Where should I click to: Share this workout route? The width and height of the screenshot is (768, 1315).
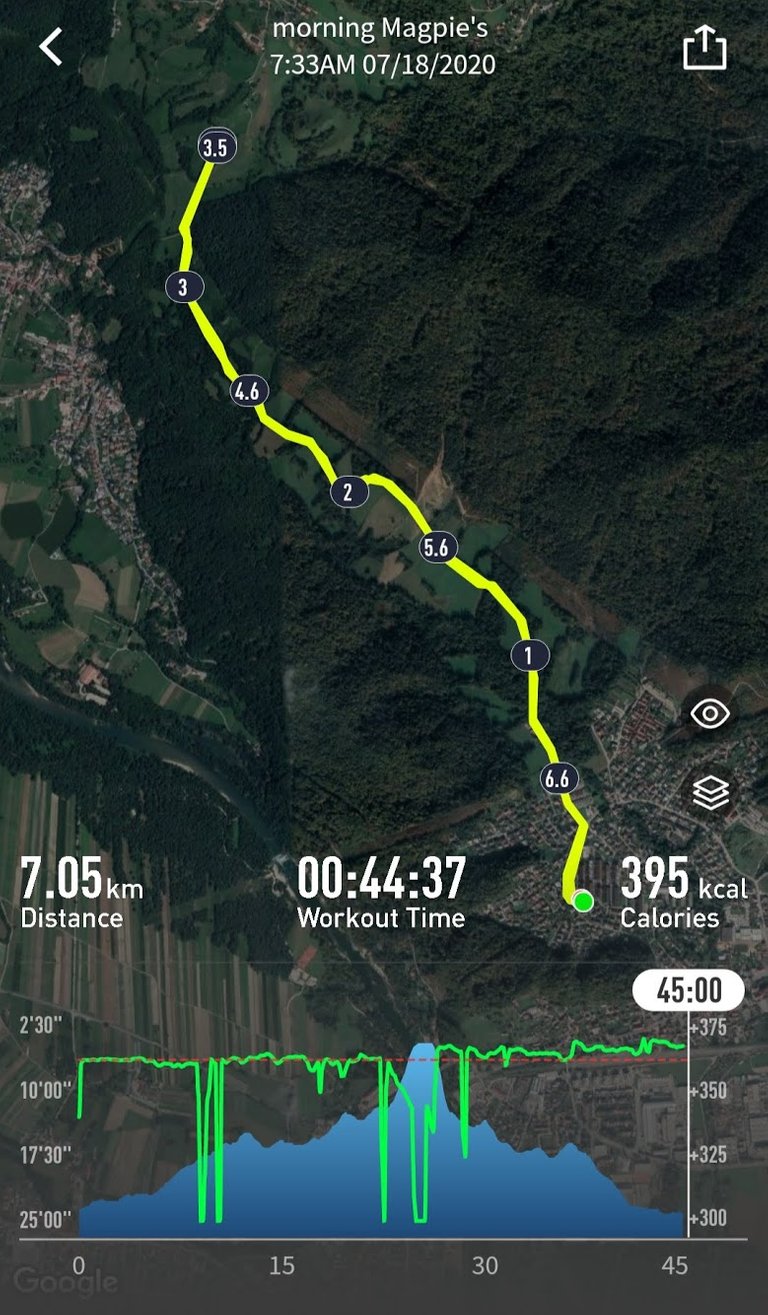click(703, 47)
